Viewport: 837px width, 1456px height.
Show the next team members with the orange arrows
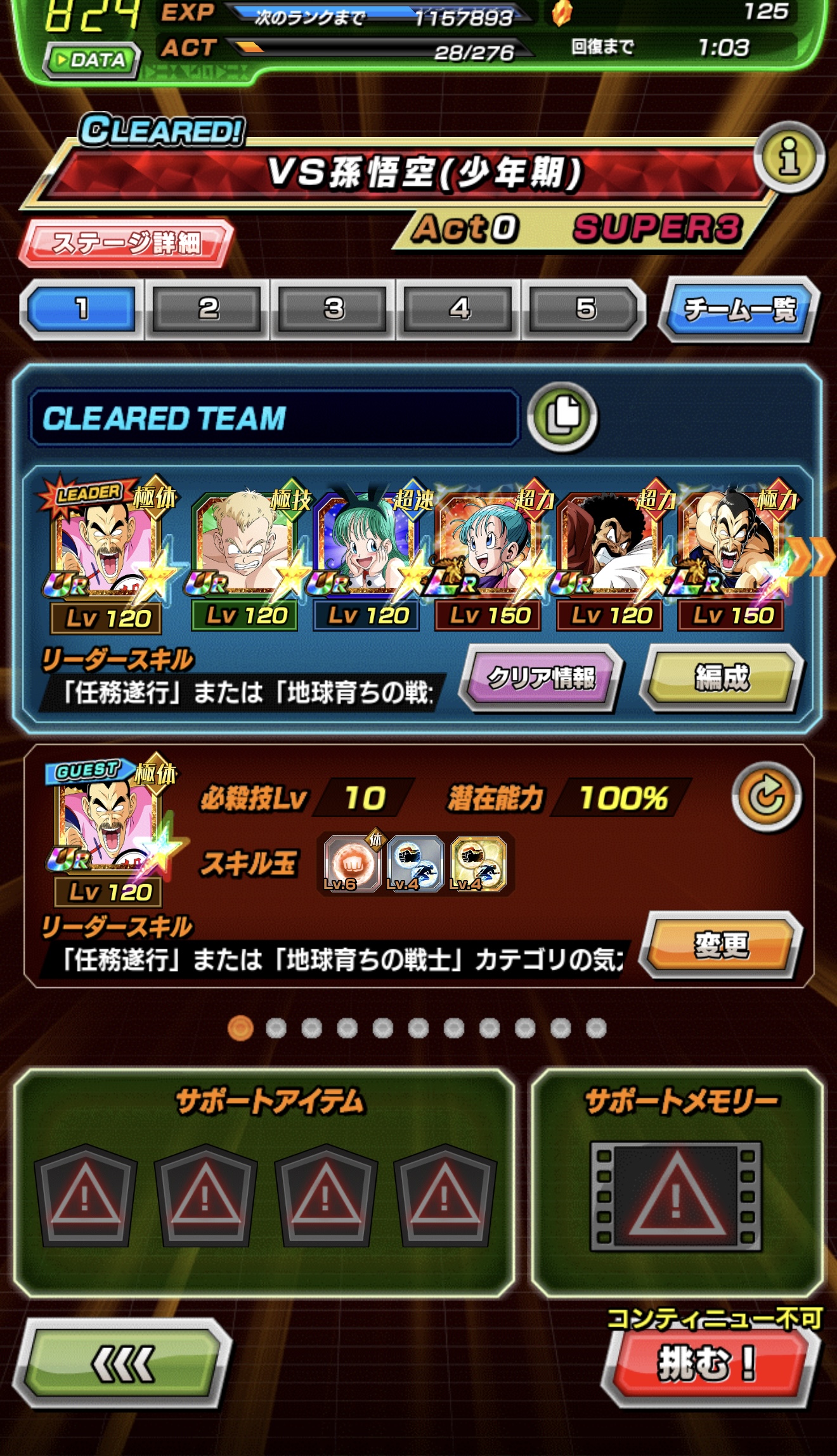click(x=810, y=557)
